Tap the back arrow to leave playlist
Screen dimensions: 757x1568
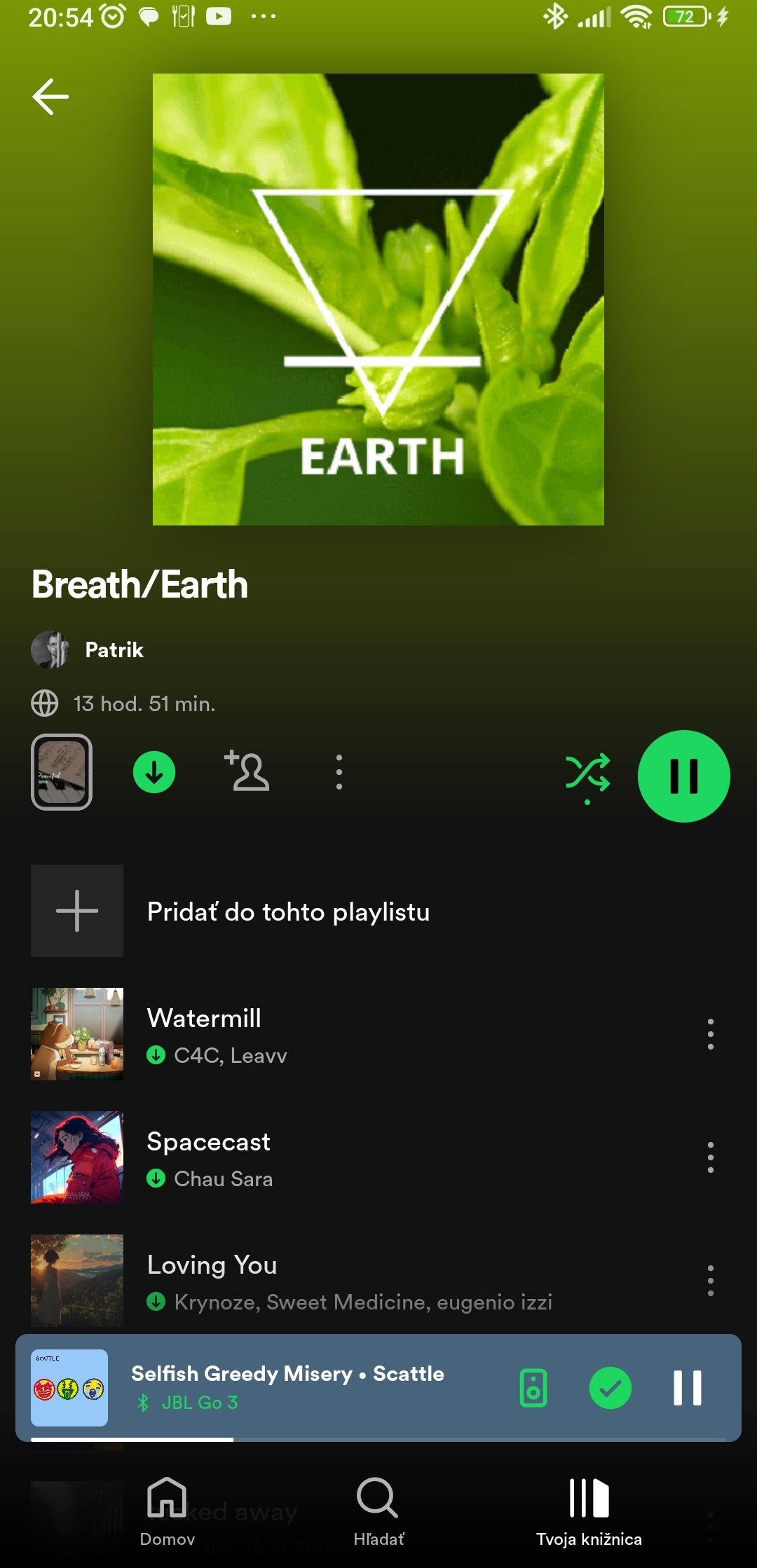(x=48, y=99)
